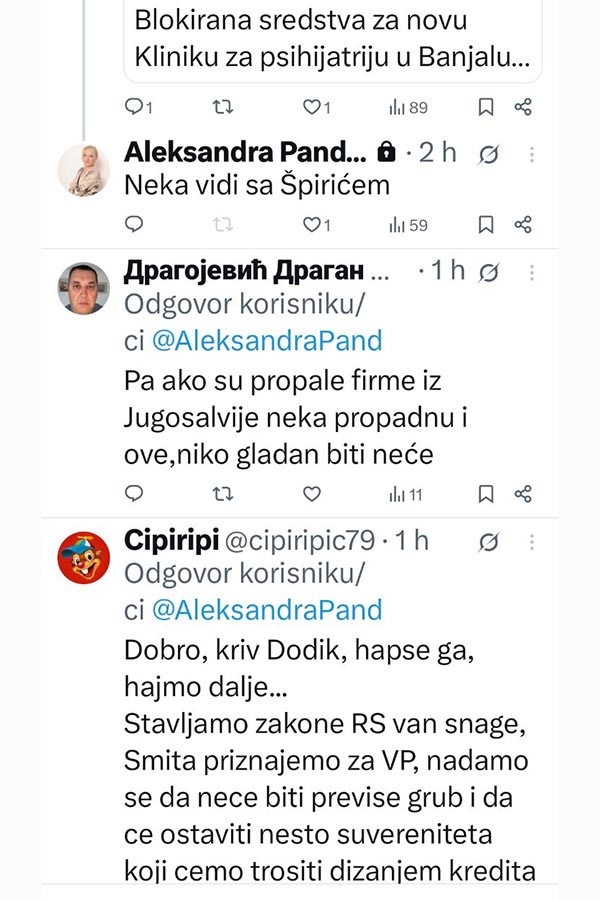Bookmark Драгојевић Драган's reply

[x=485, y=493]
